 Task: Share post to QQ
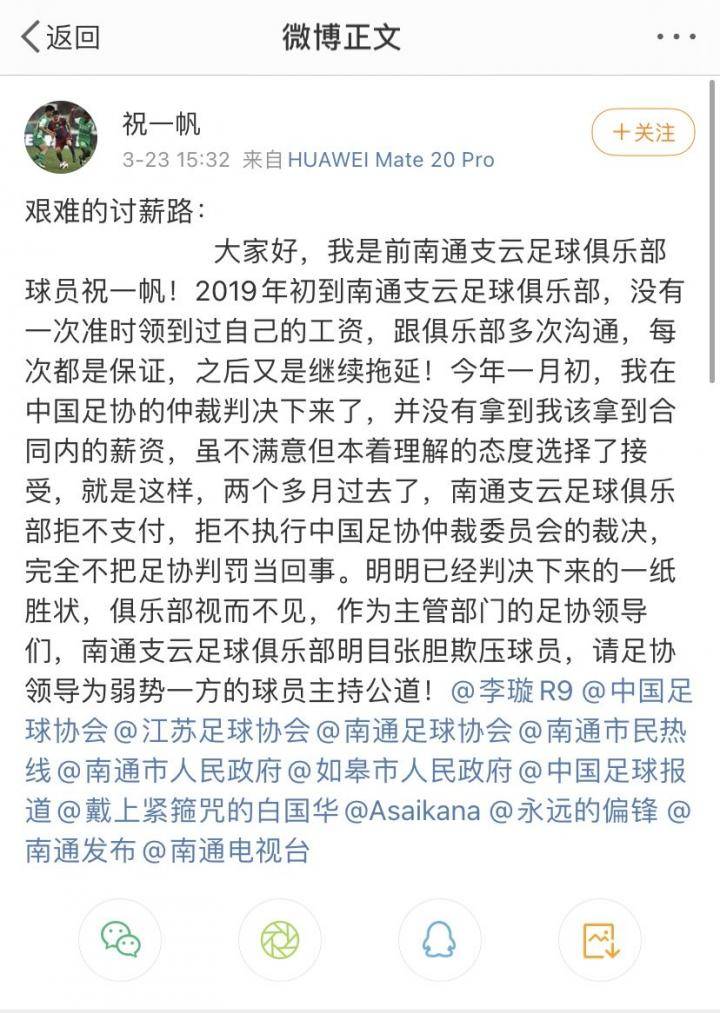point(439,940)
